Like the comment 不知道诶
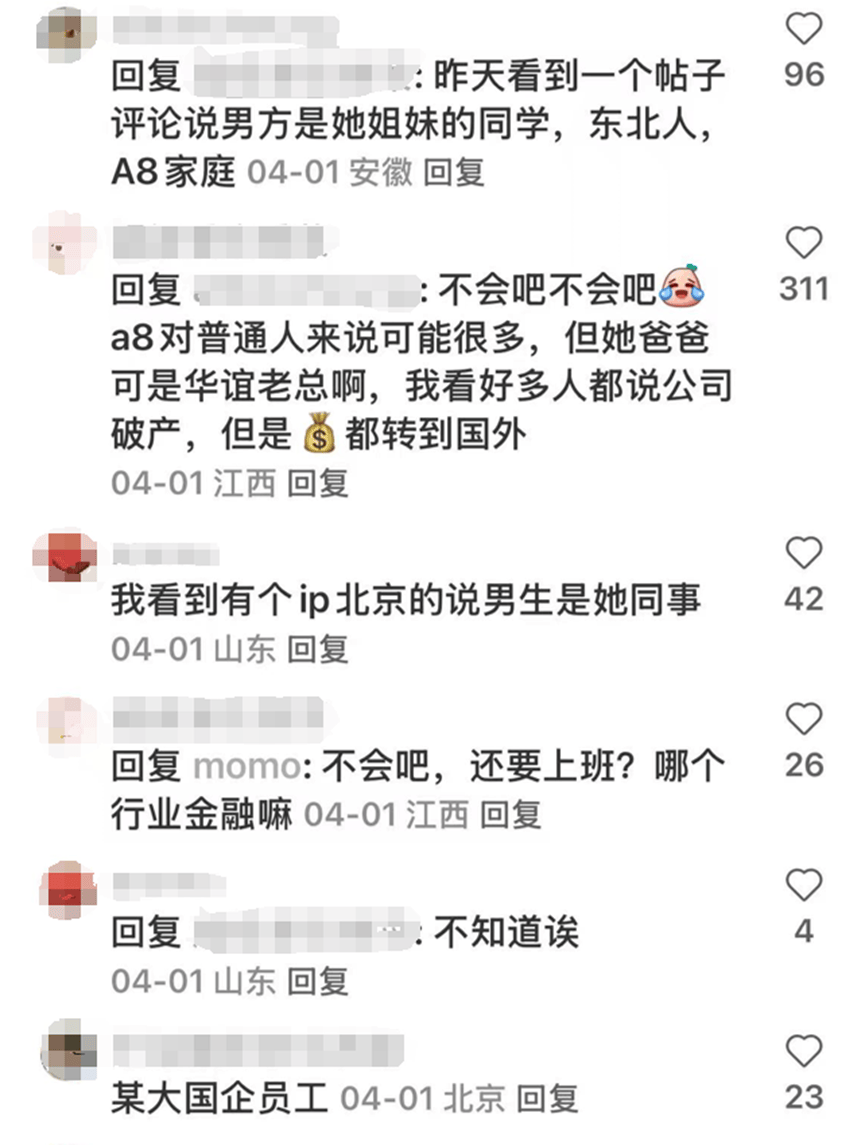Image resolution: width=865 pixels, height=1145 pixels. click(x=804, y=885)
